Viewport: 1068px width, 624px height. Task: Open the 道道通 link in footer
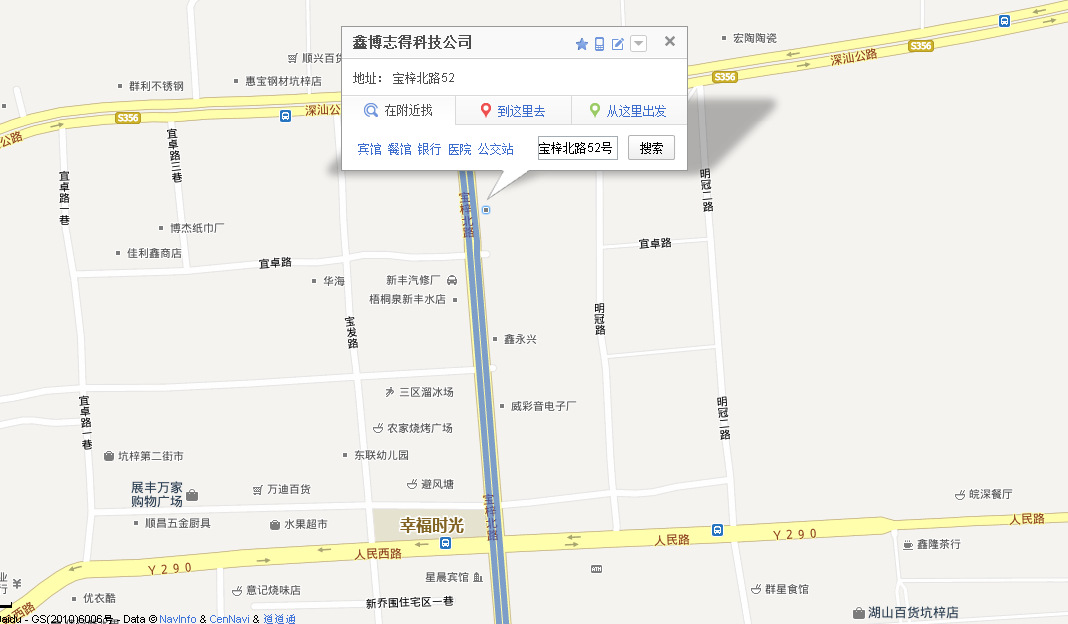pos(279,619)
